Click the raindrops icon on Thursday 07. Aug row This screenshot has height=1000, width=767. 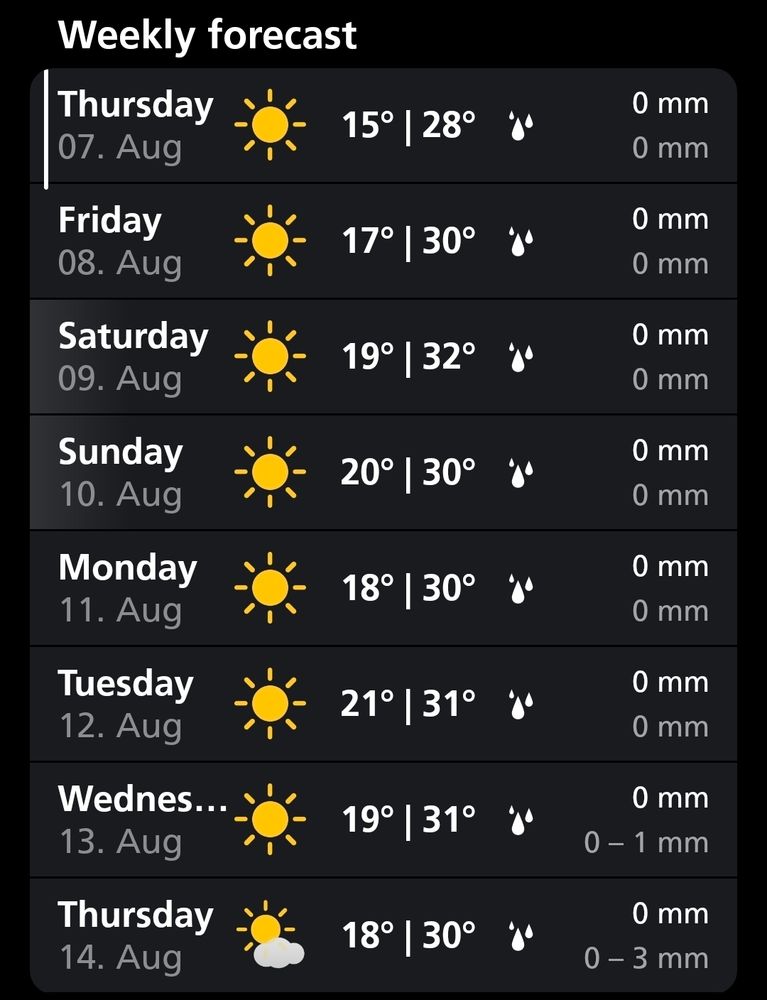tap(519, 124)
